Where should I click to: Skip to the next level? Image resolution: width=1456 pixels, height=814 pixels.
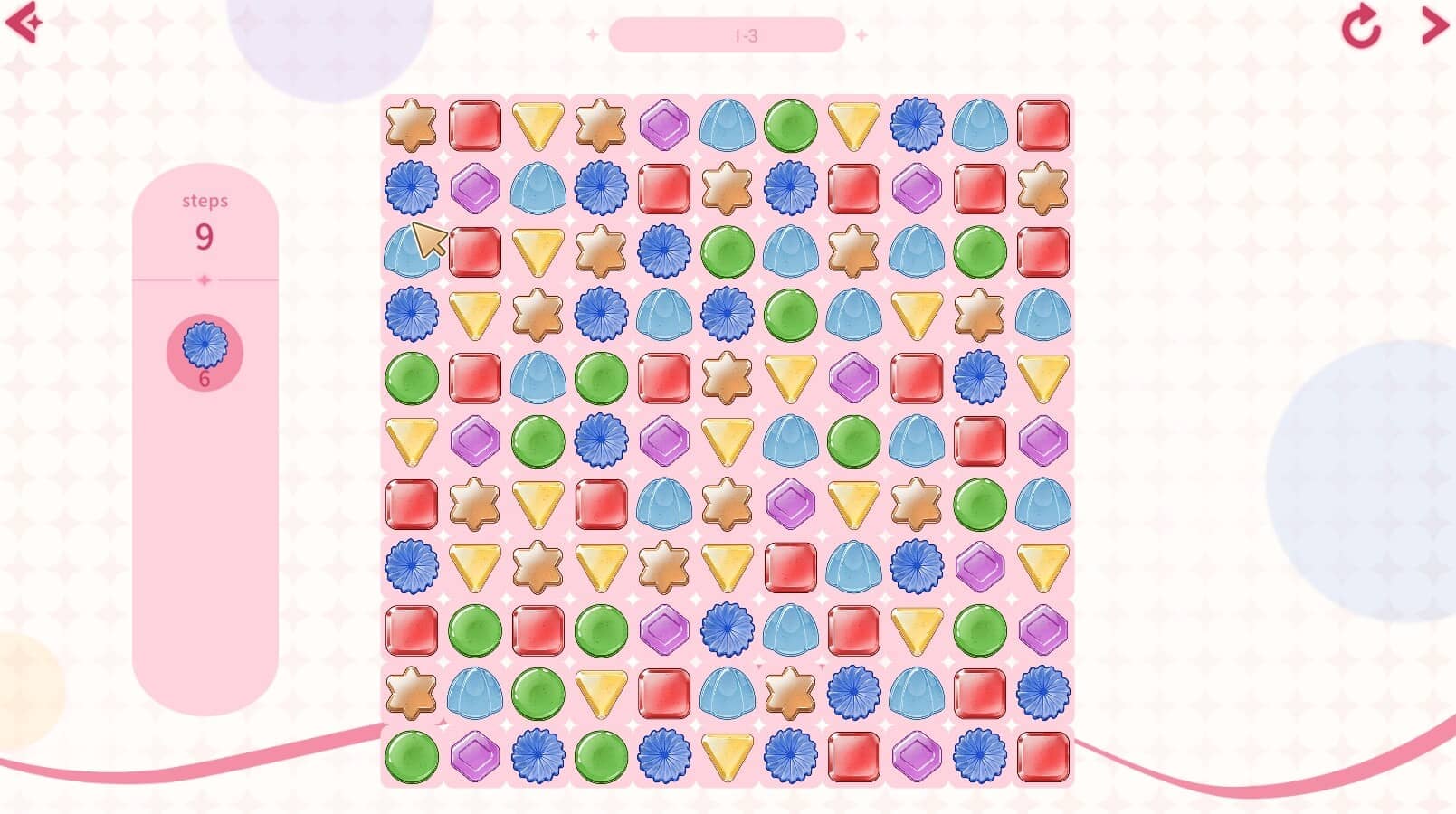(1433, 25)
